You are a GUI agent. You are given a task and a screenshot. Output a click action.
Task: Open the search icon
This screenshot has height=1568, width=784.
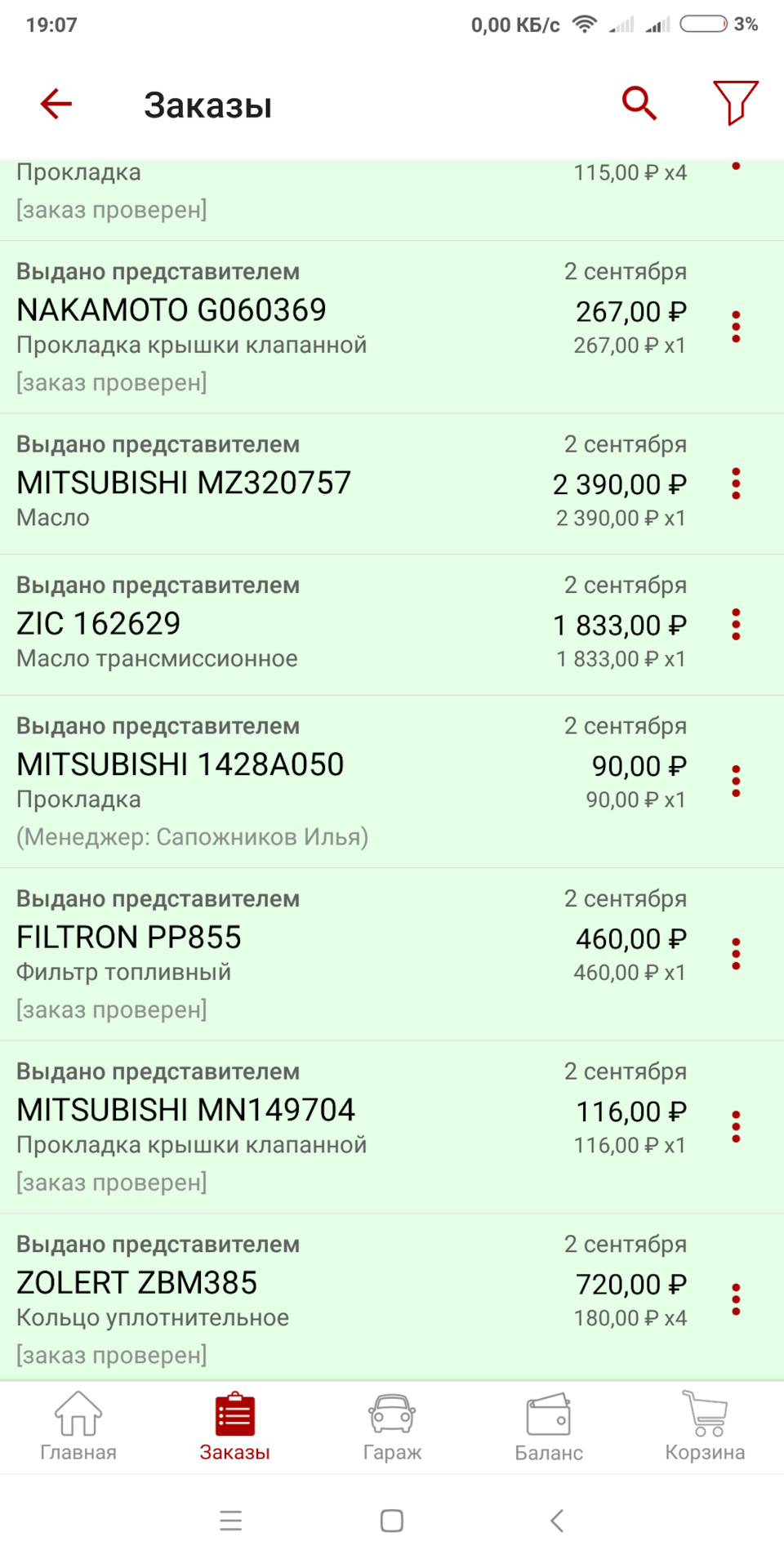pyautogui.click(x=639, y=103)
